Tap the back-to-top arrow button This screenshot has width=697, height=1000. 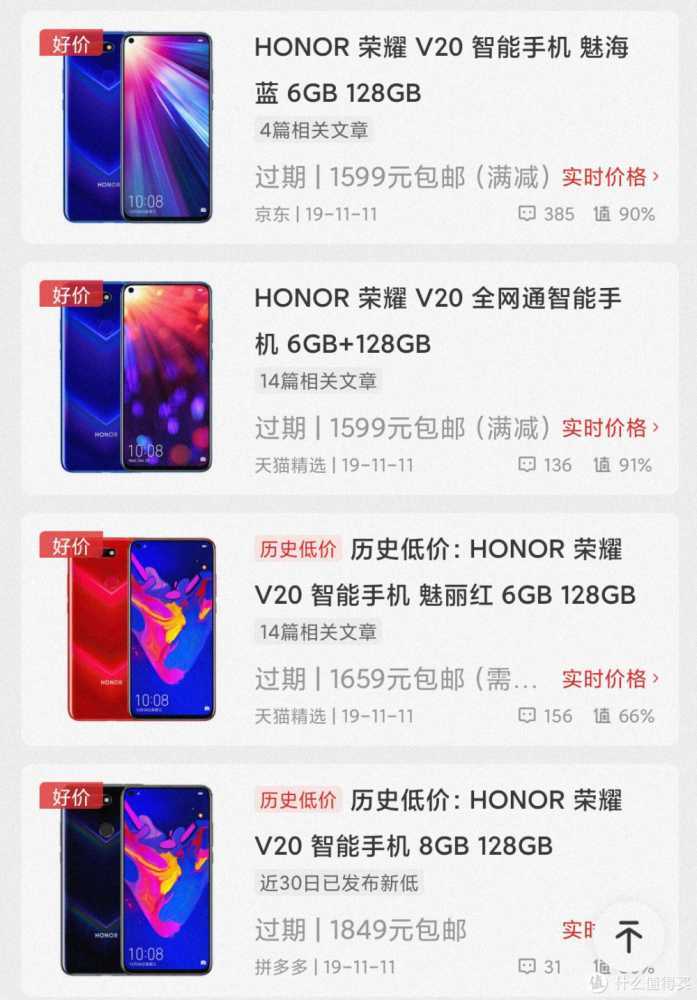(628, 937)
